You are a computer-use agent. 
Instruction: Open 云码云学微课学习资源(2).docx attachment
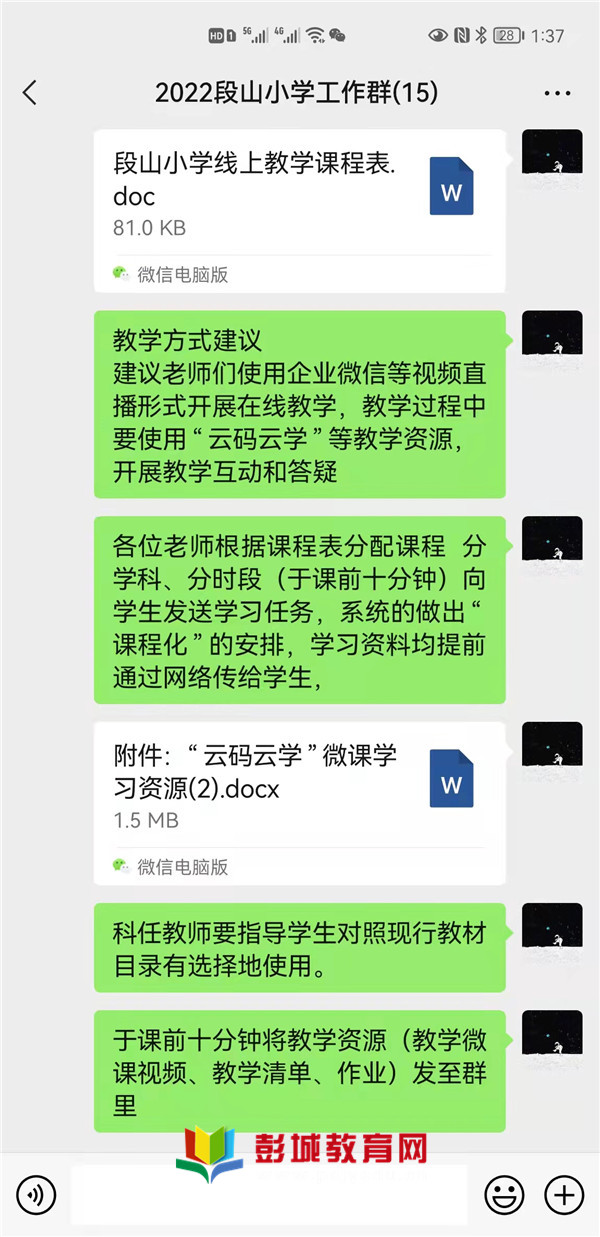[x=300, y=802]
